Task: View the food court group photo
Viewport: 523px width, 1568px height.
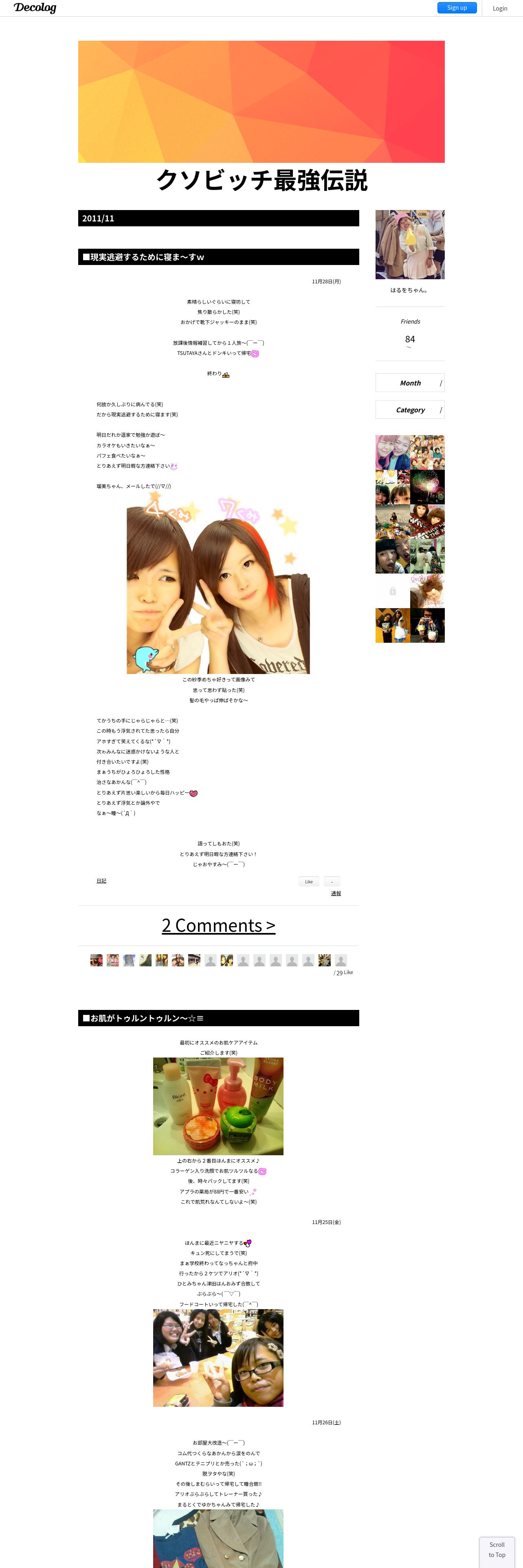Action: 218,1358
